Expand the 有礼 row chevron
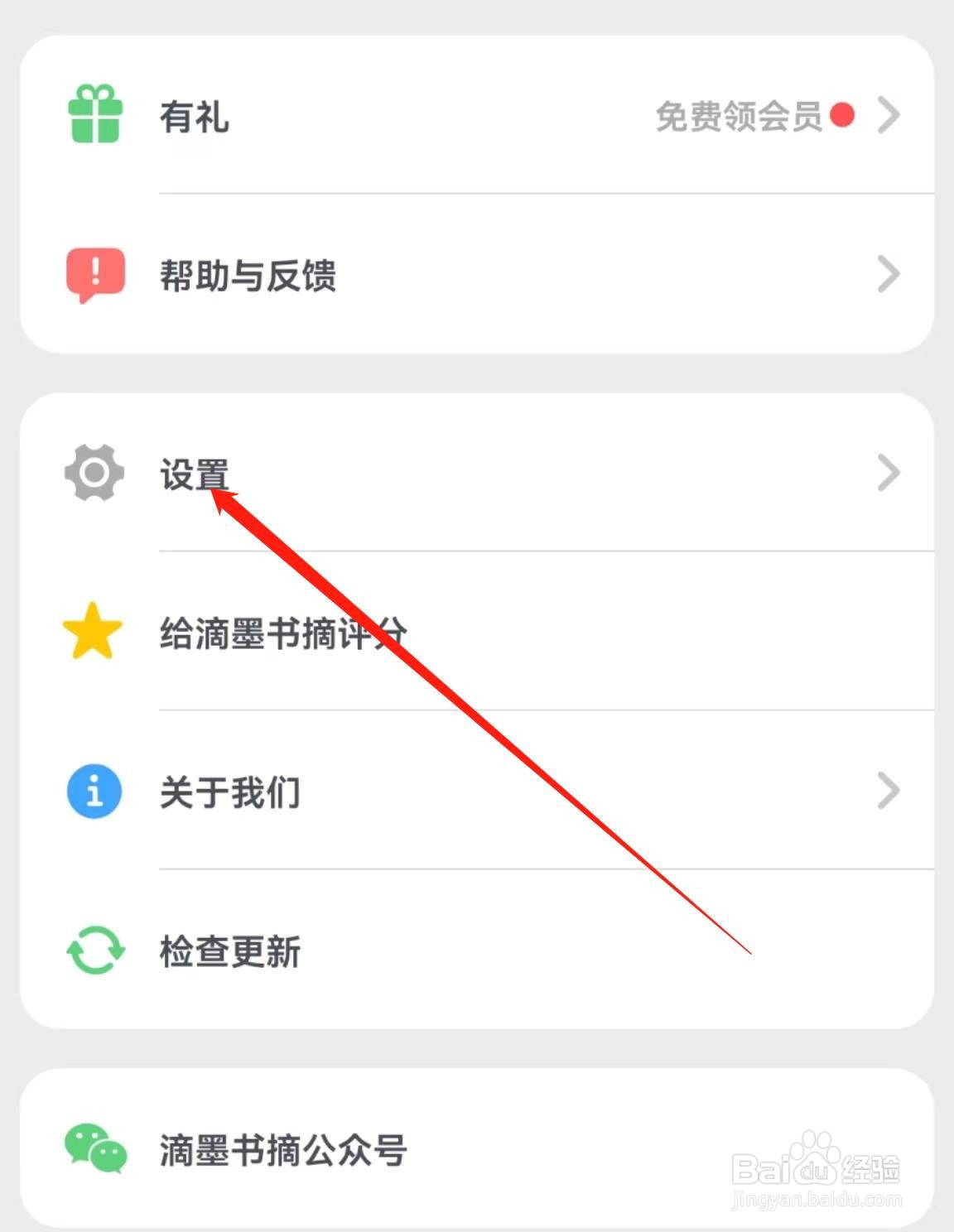 coord(887,116)
